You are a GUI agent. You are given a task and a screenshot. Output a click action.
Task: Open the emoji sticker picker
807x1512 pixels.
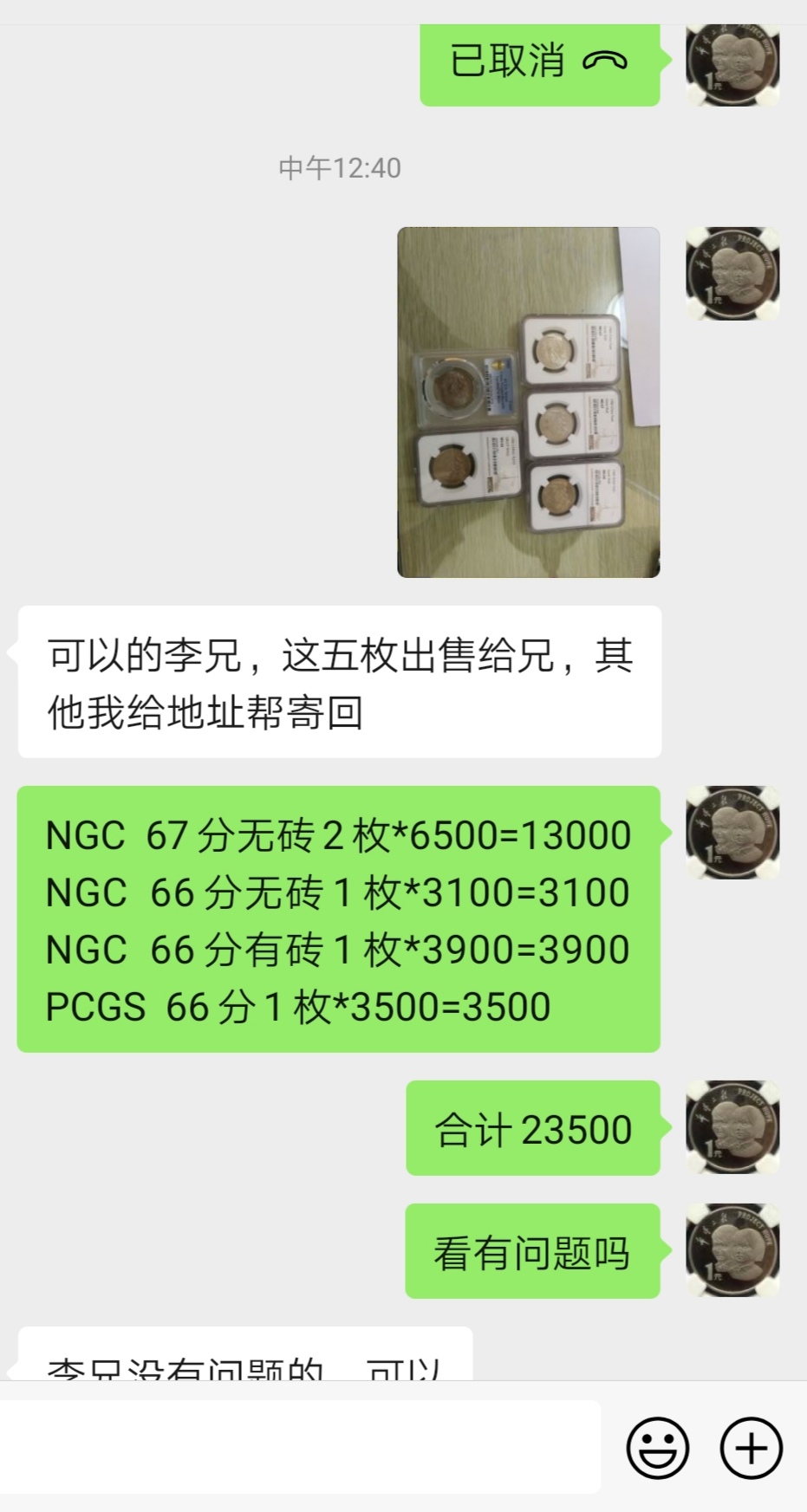pyautogui.click(x=657, y=1447)
